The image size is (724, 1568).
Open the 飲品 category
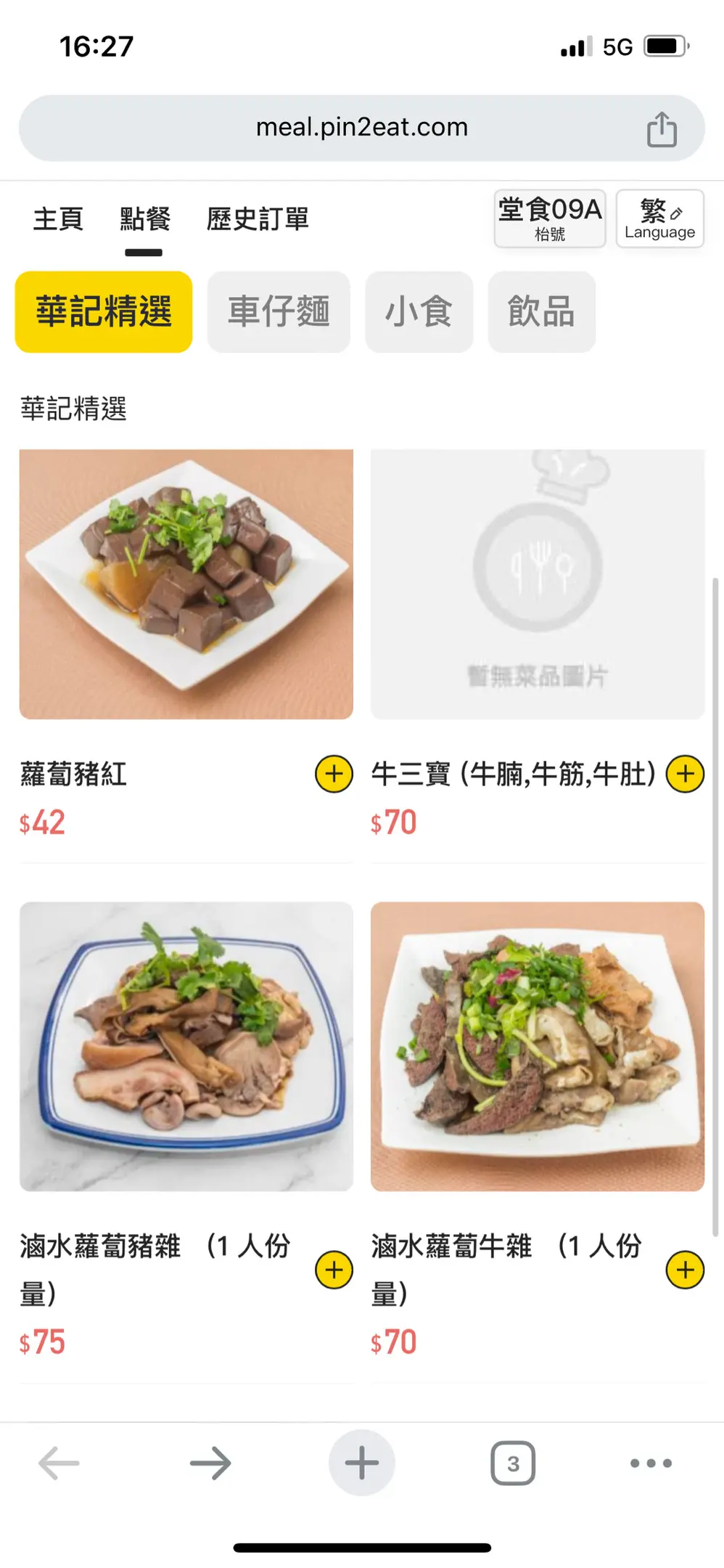541,312
